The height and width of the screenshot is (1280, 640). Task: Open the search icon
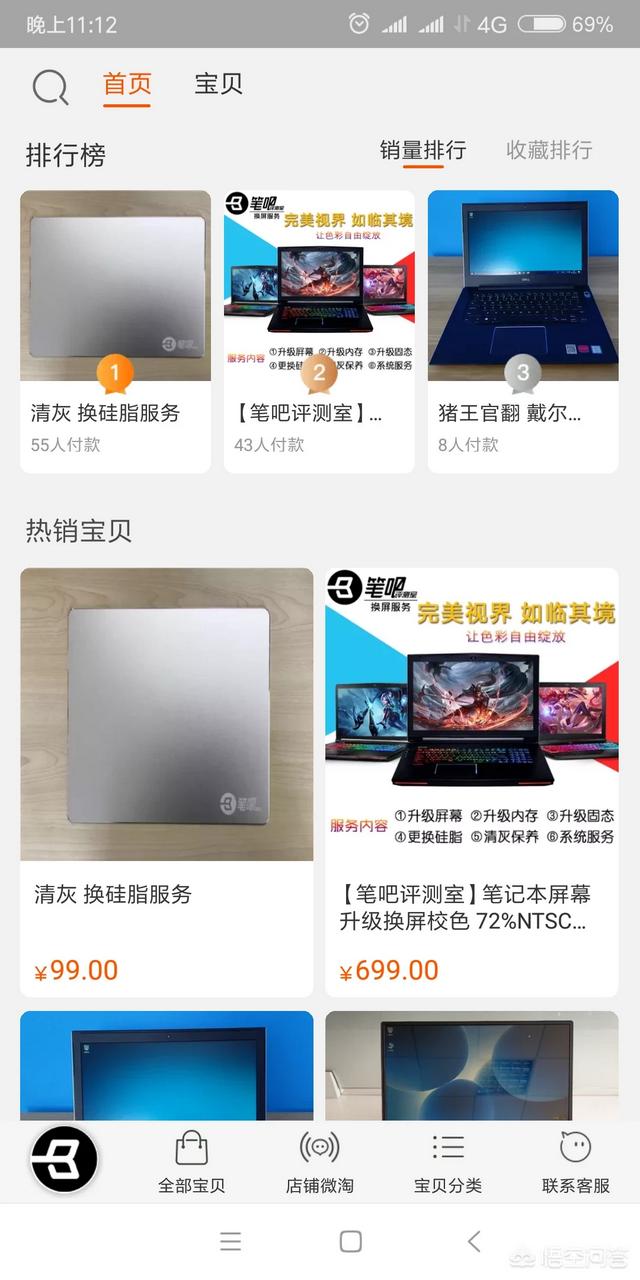click(x=50, y=87)
